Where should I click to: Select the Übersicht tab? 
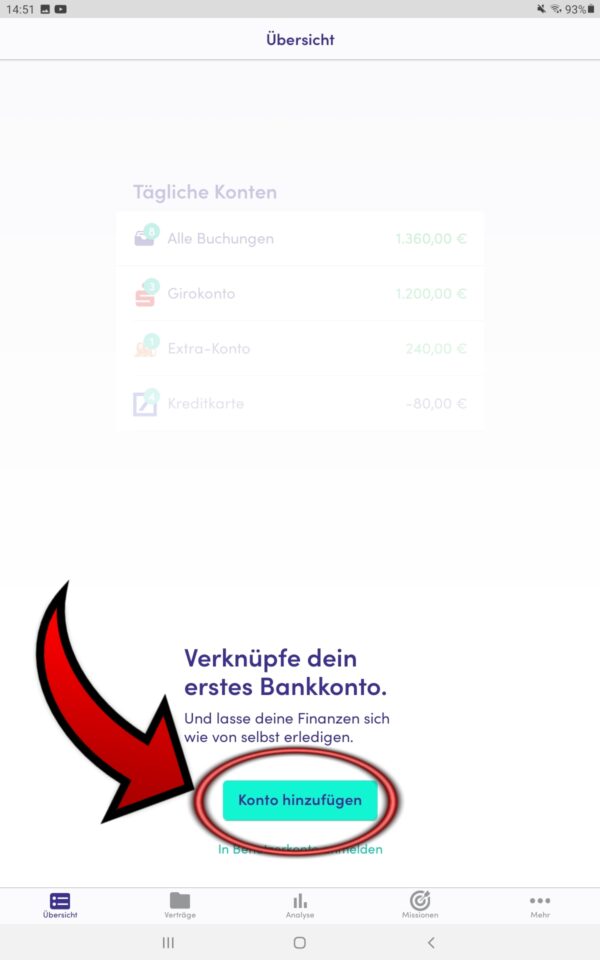click(60, 905)
